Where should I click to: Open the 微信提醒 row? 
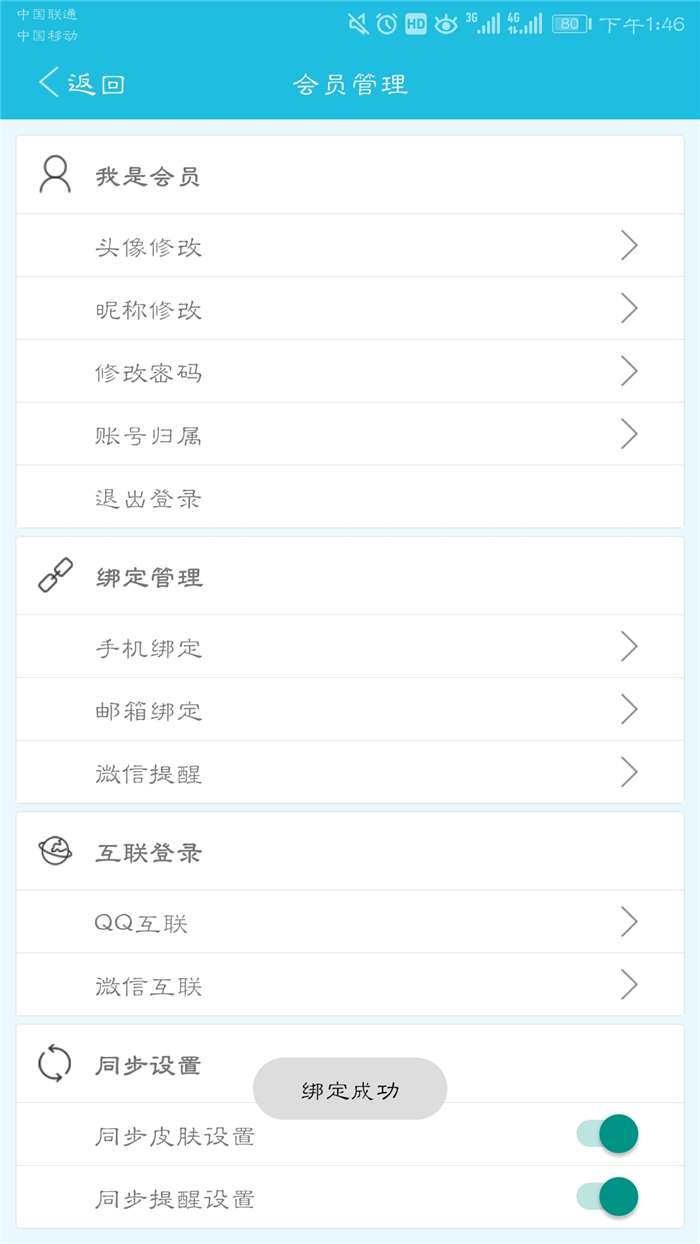point(350,773)
